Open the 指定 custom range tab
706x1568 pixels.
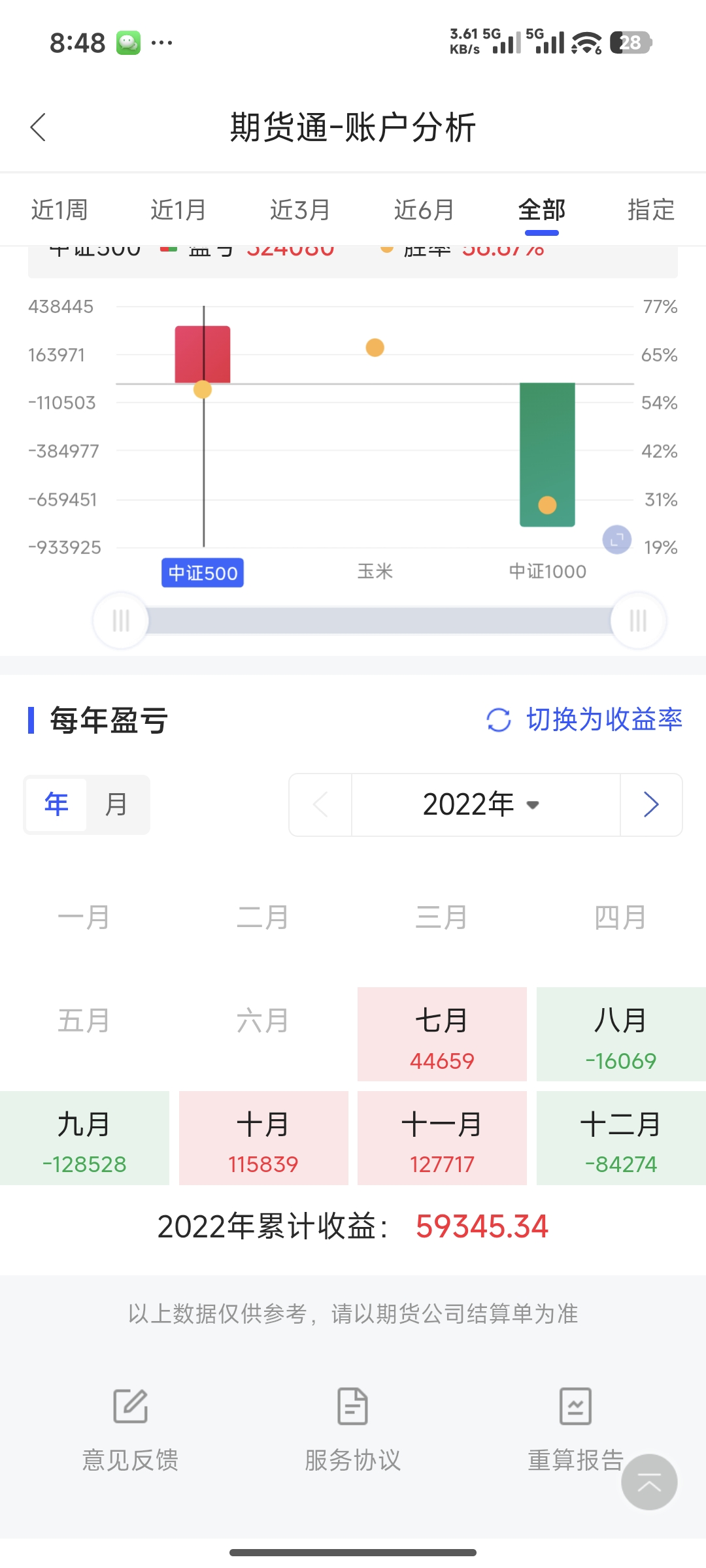[650, 210]
